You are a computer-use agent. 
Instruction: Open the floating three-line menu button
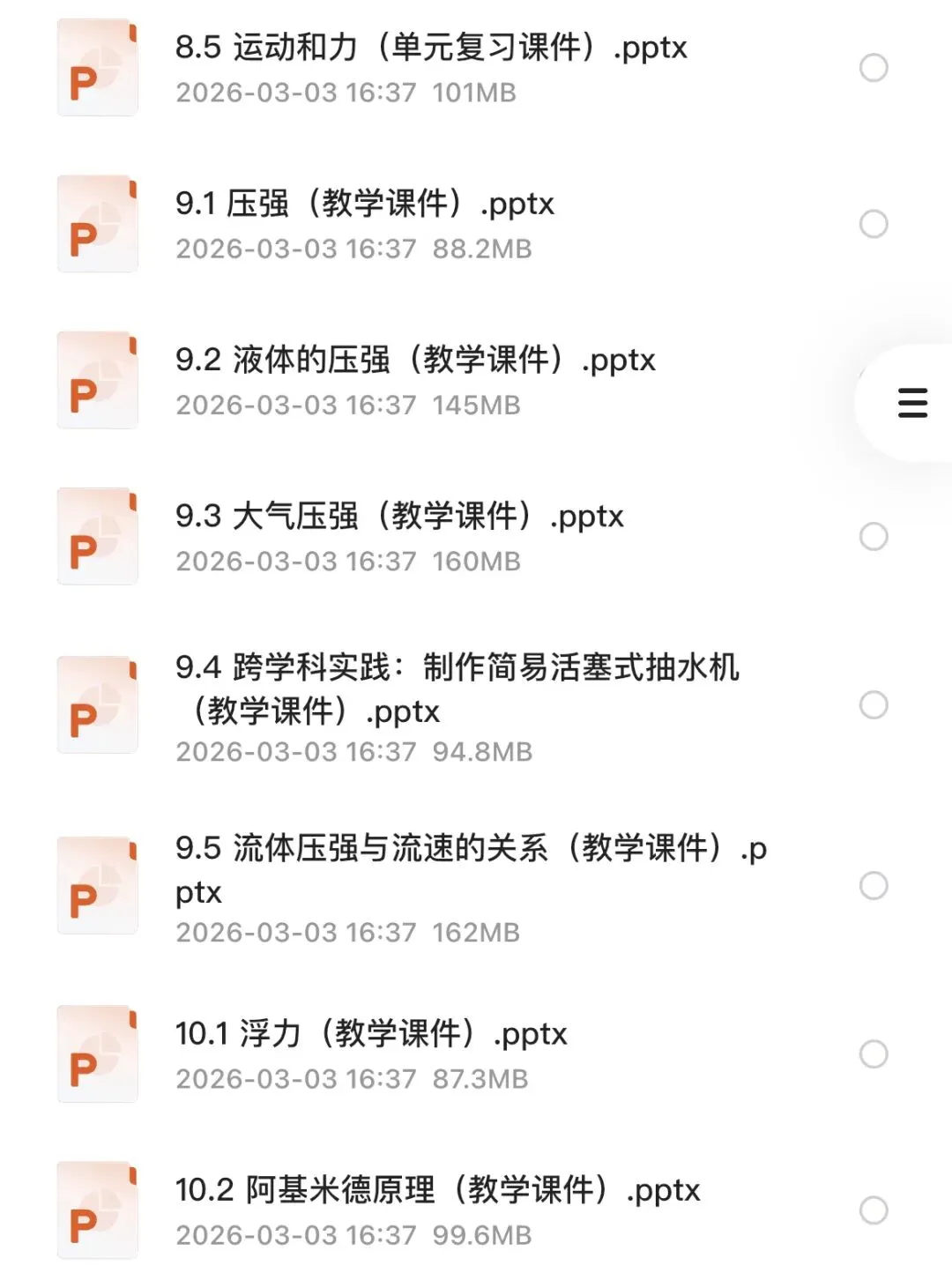[x=912, y=403]
